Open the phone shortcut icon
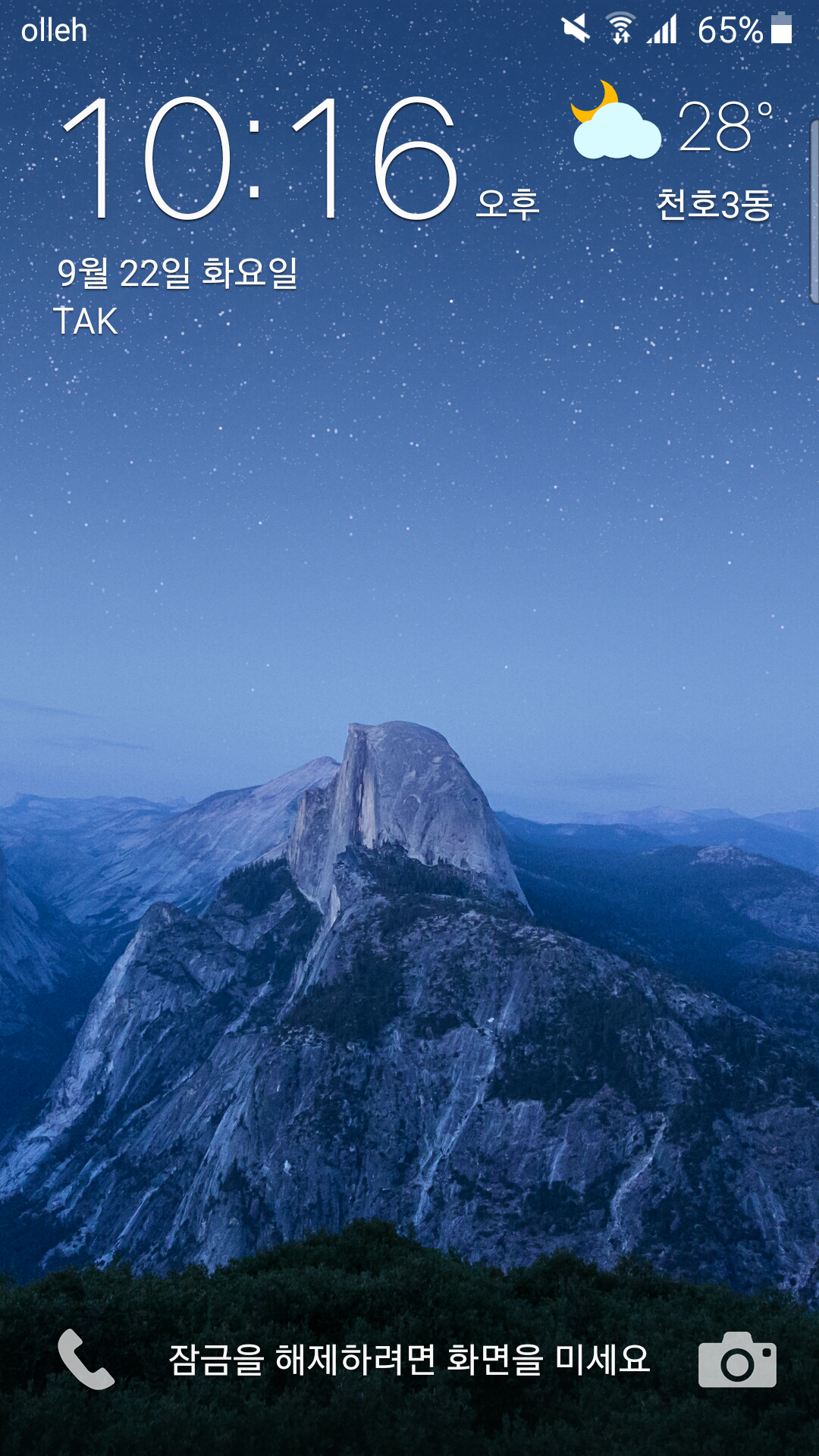Screen dimensions: 819x1456 pos(86,1359)
